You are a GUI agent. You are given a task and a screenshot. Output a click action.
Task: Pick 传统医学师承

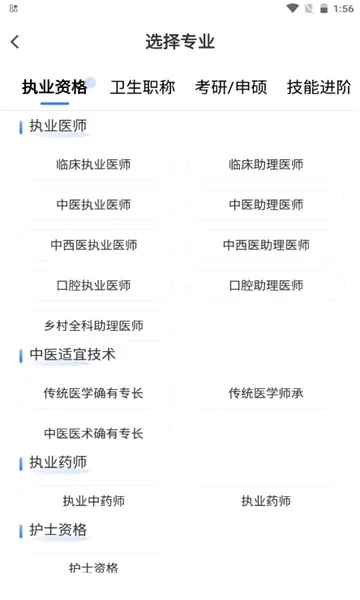click(266, 393)
